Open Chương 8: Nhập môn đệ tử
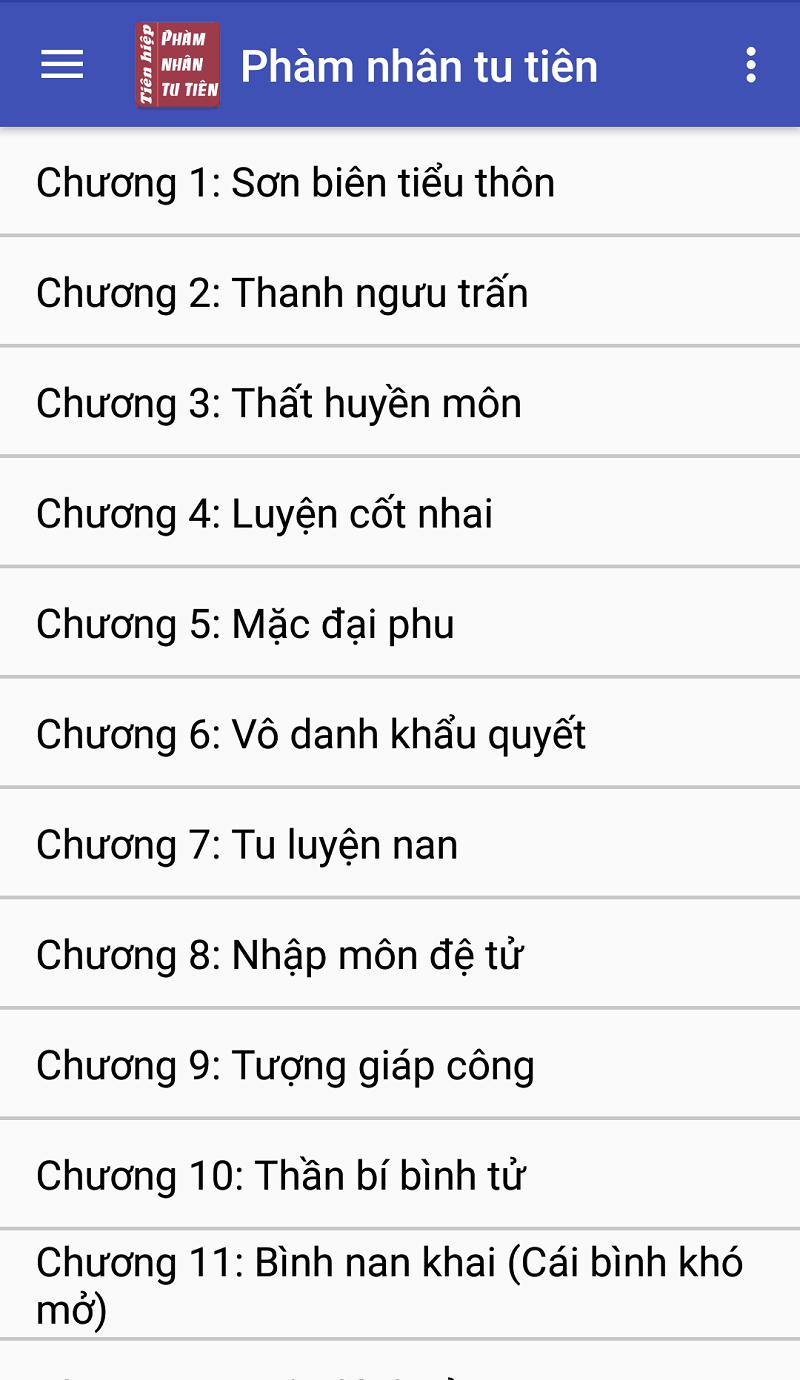This screenshot has width=800, height=1380. point(400,954)
